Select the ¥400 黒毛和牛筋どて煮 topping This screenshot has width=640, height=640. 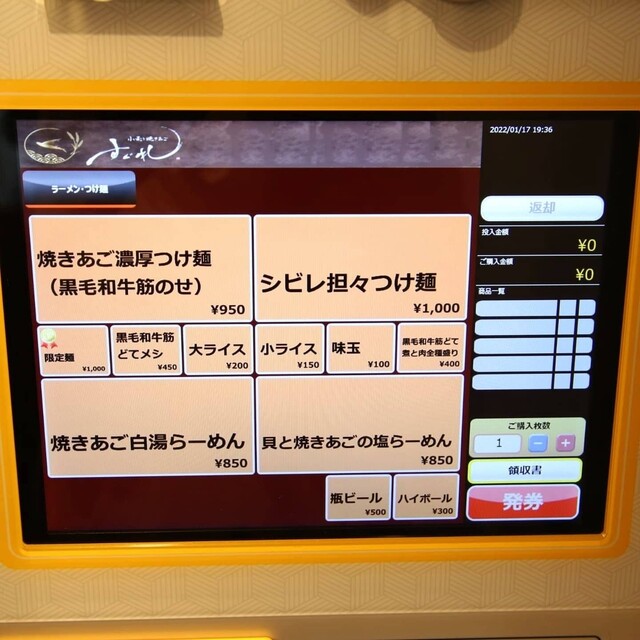(432, 350)
